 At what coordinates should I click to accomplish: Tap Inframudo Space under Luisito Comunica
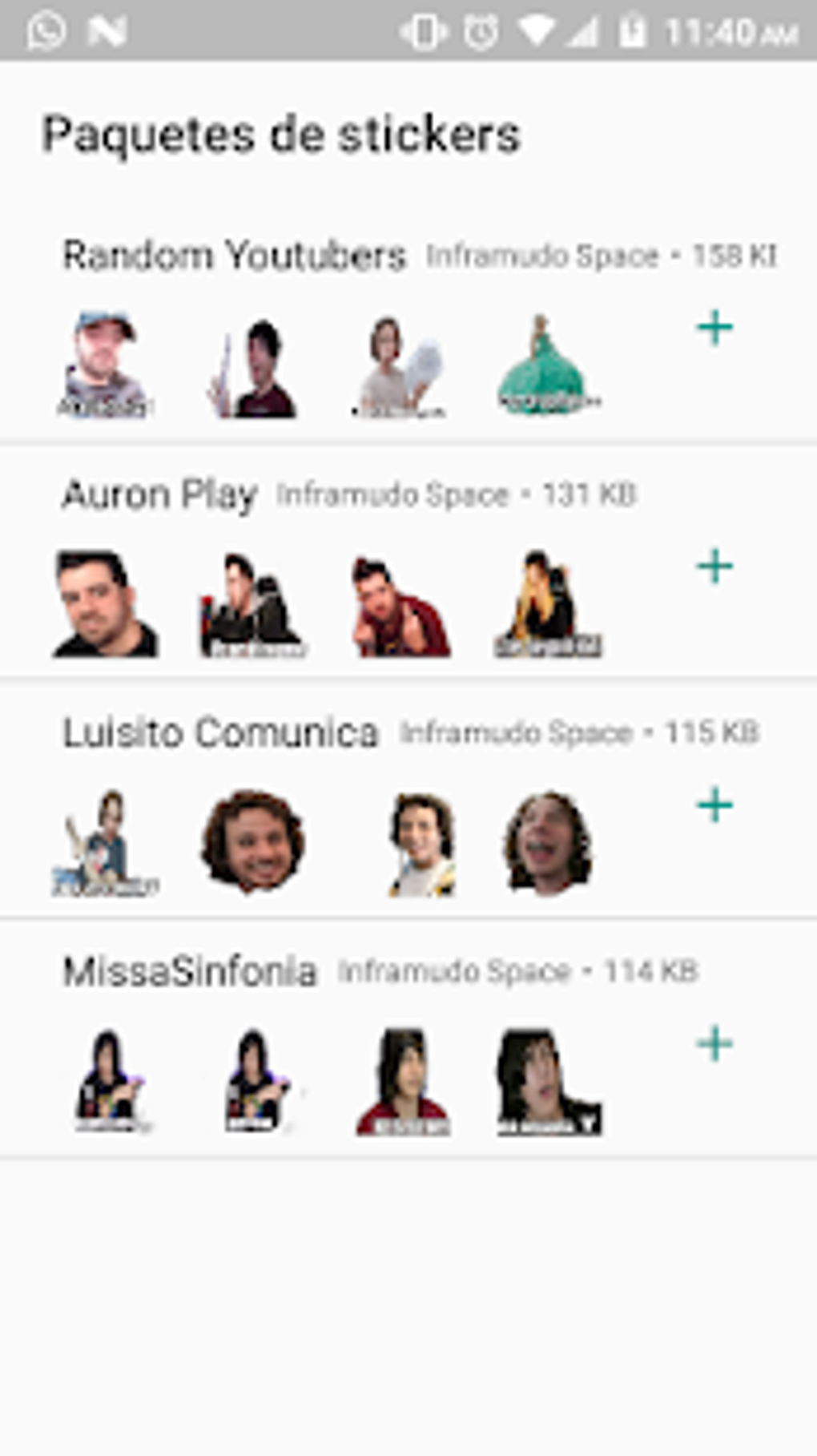(x=513, y=732)
